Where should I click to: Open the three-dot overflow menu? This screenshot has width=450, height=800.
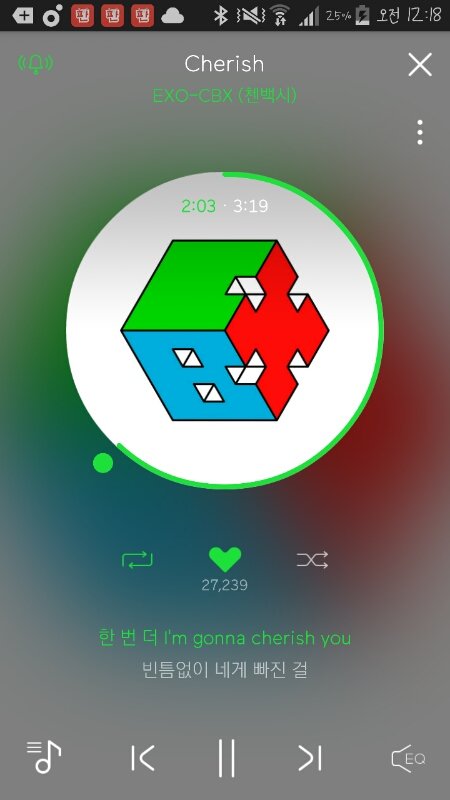tap(419, 132)
